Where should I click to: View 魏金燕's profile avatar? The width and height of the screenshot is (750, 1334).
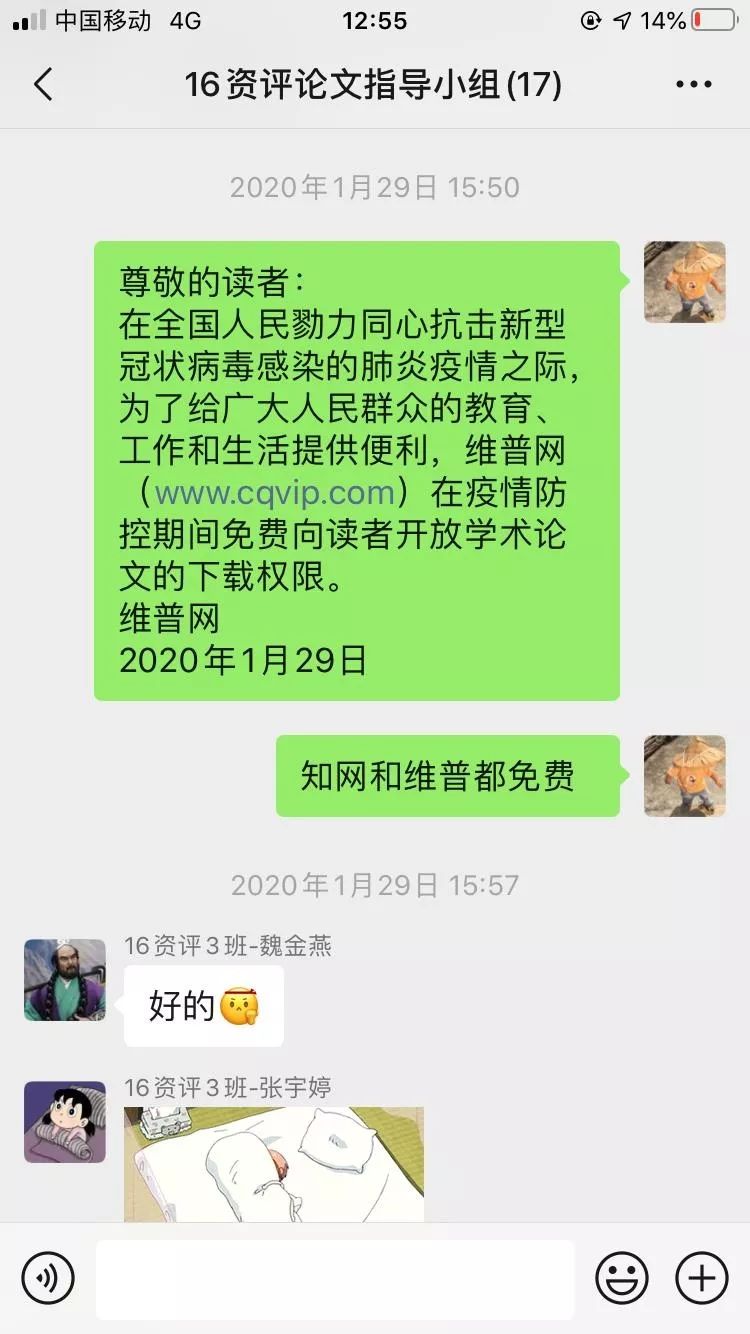click(65, 980)
